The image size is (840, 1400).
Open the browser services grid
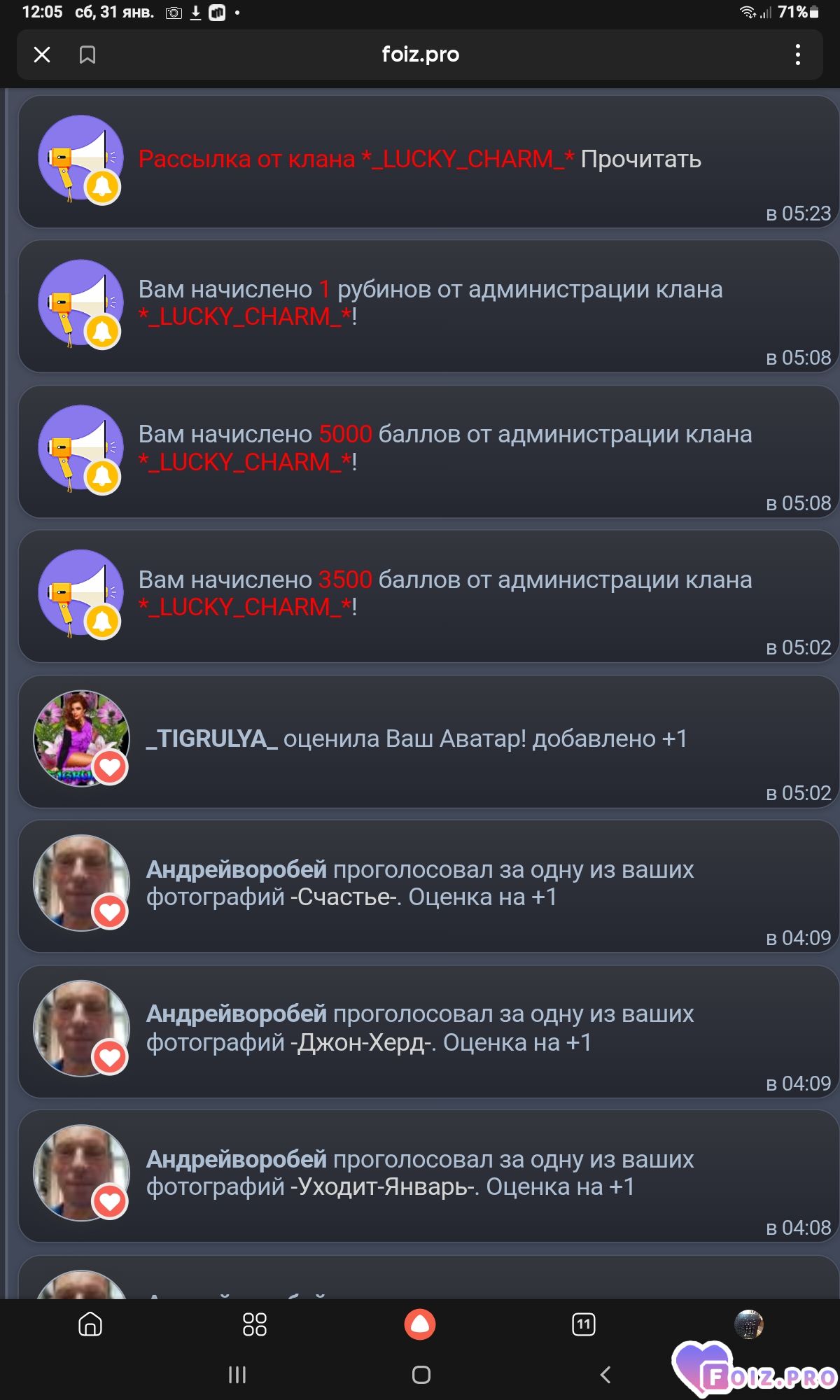(x=255, y=1324)
